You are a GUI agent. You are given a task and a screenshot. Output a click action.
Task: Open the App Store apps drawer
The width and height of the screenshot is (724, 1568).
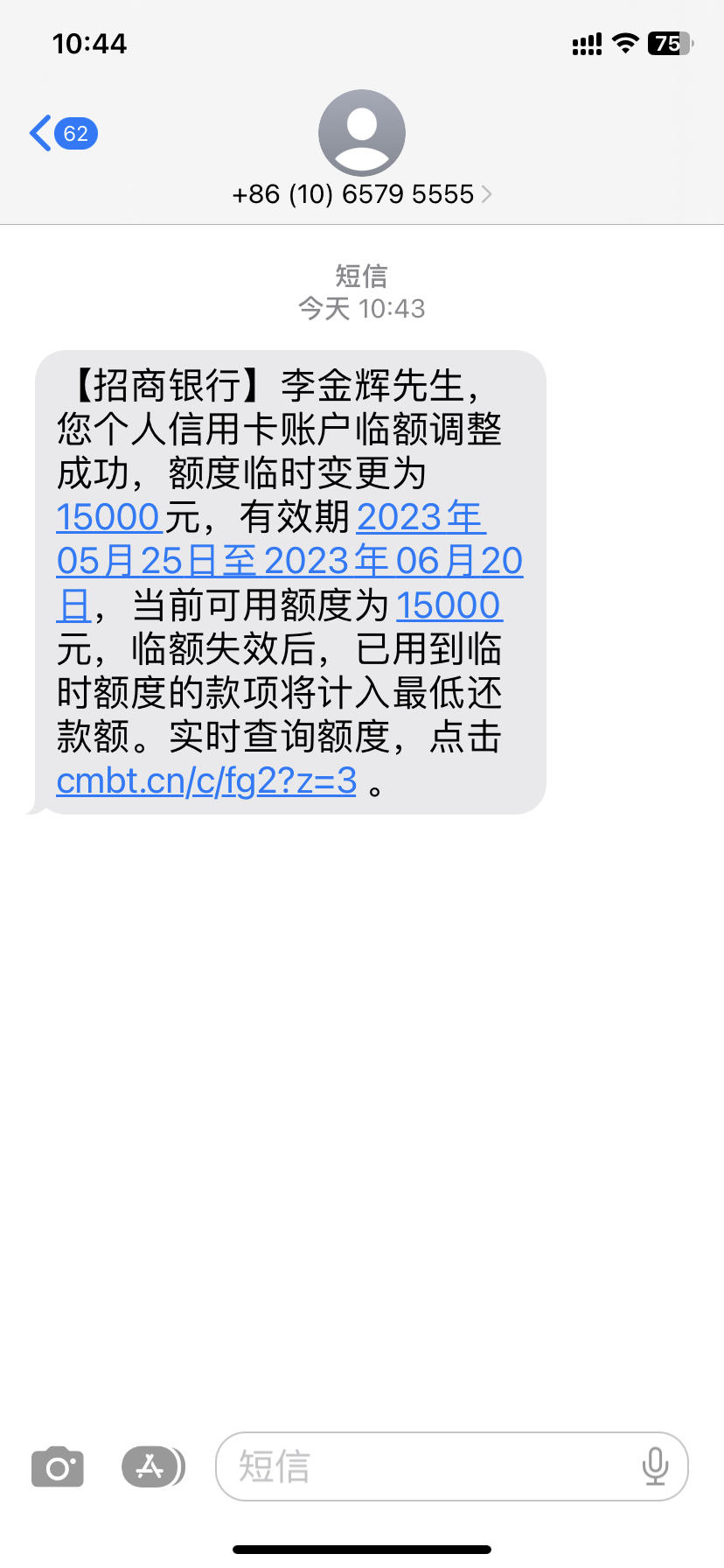click(x=153, y=1466)
